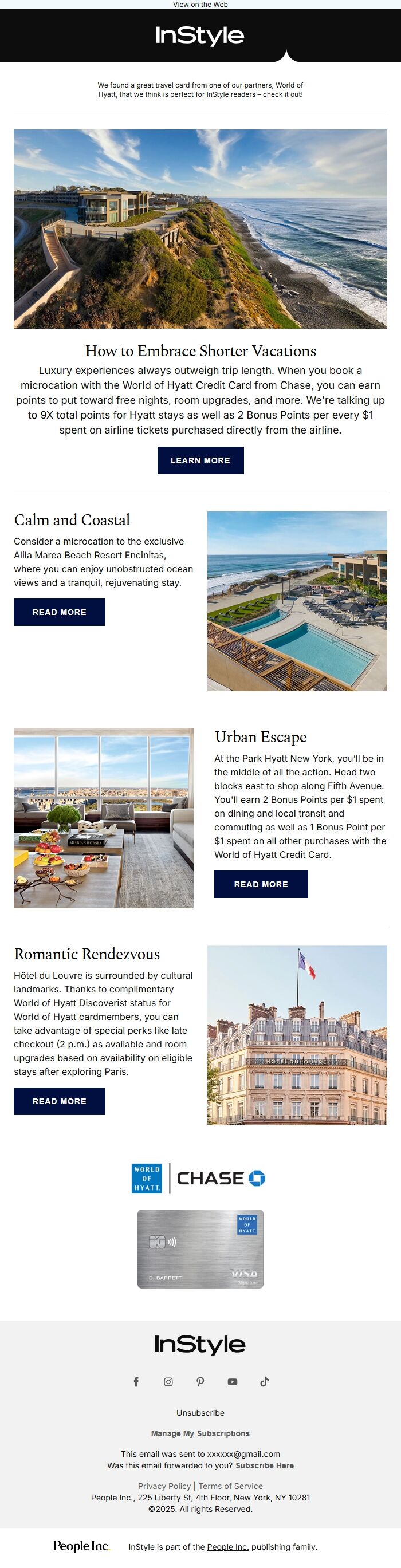Read more about Romantic Rendezvous

pyautogui.click(x=59, y=1101)
